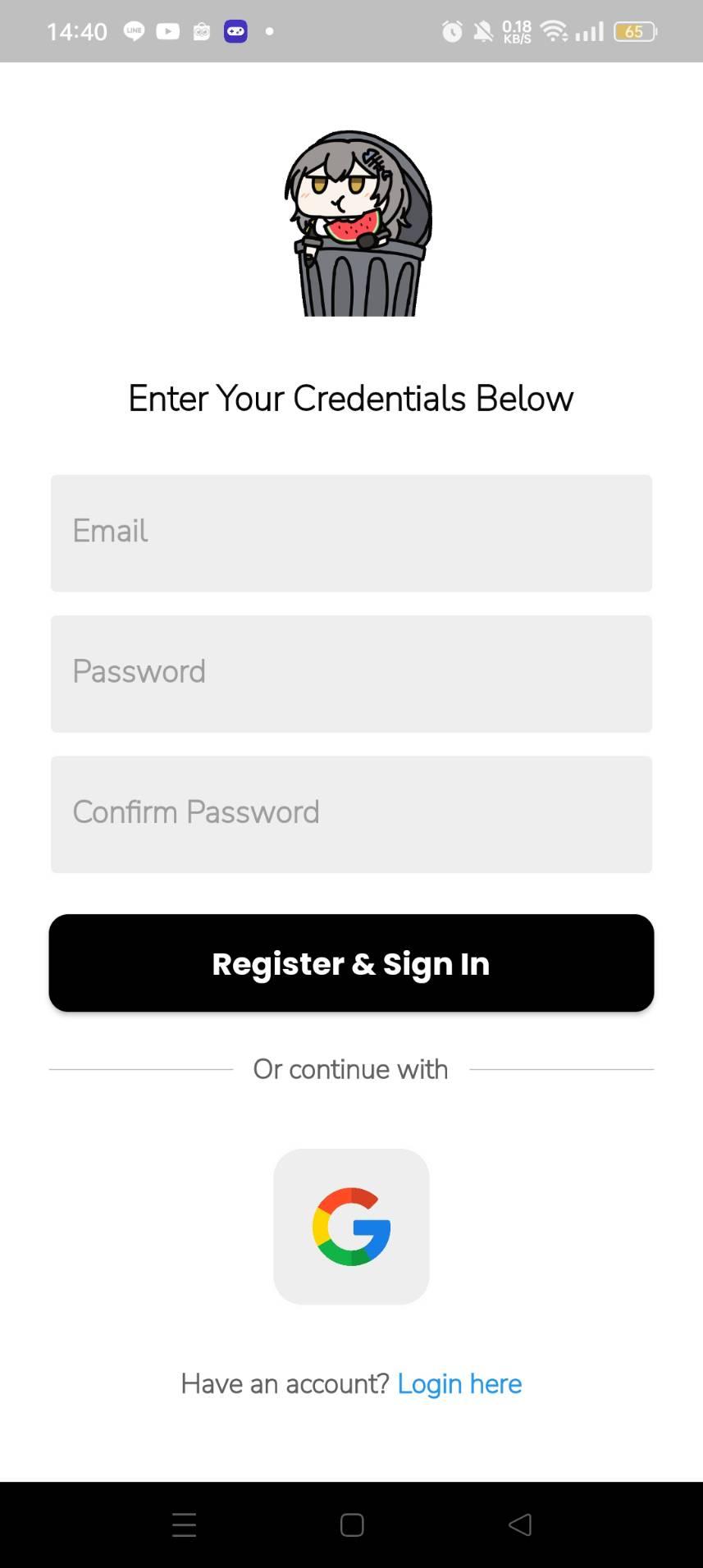The height and width of the screenshot is (1568, 703).
Task: Select the Password field
Action: 351,673
